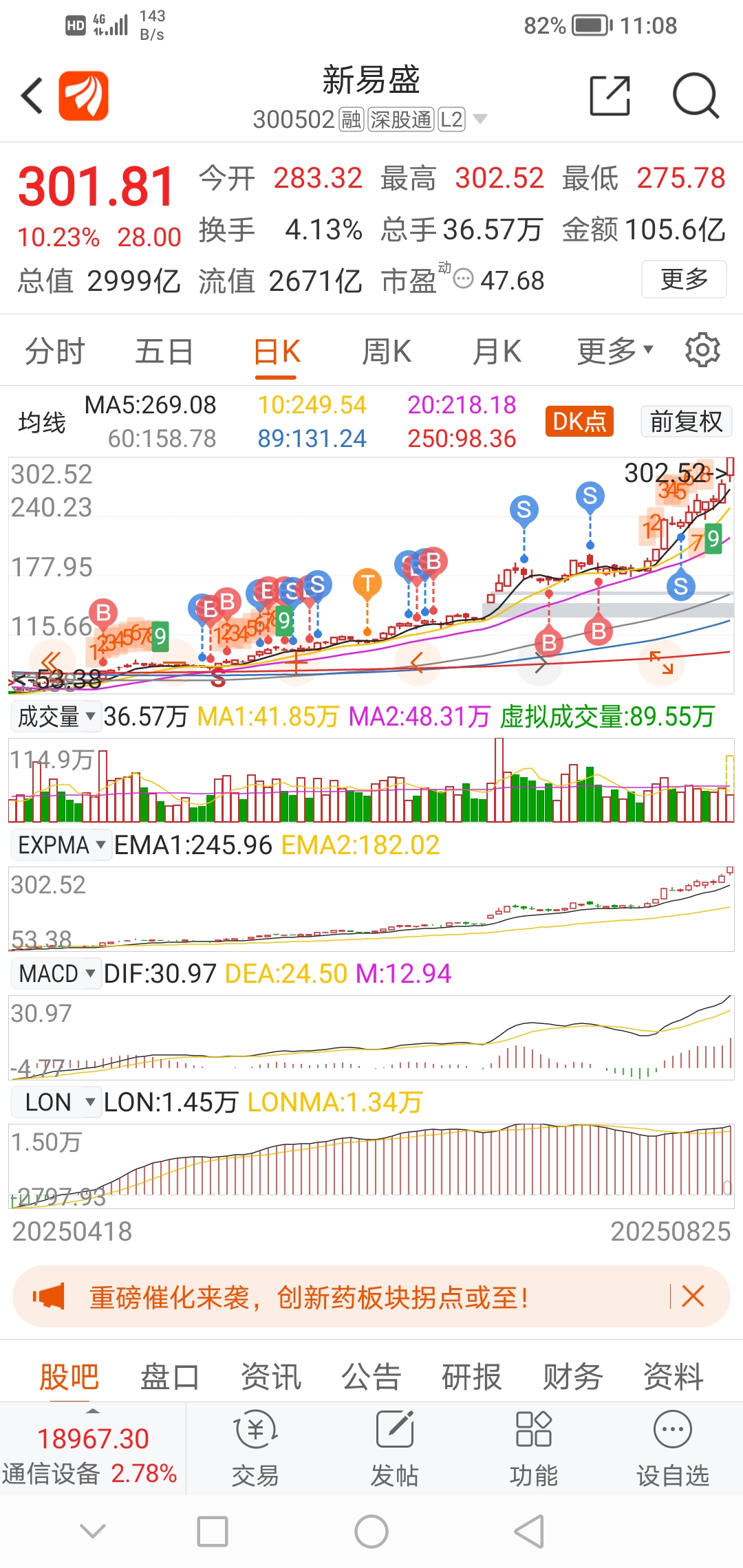Change the MACD indicator dropdown
The height and width of the screenshot is (1568, 743).
[56, 974]
